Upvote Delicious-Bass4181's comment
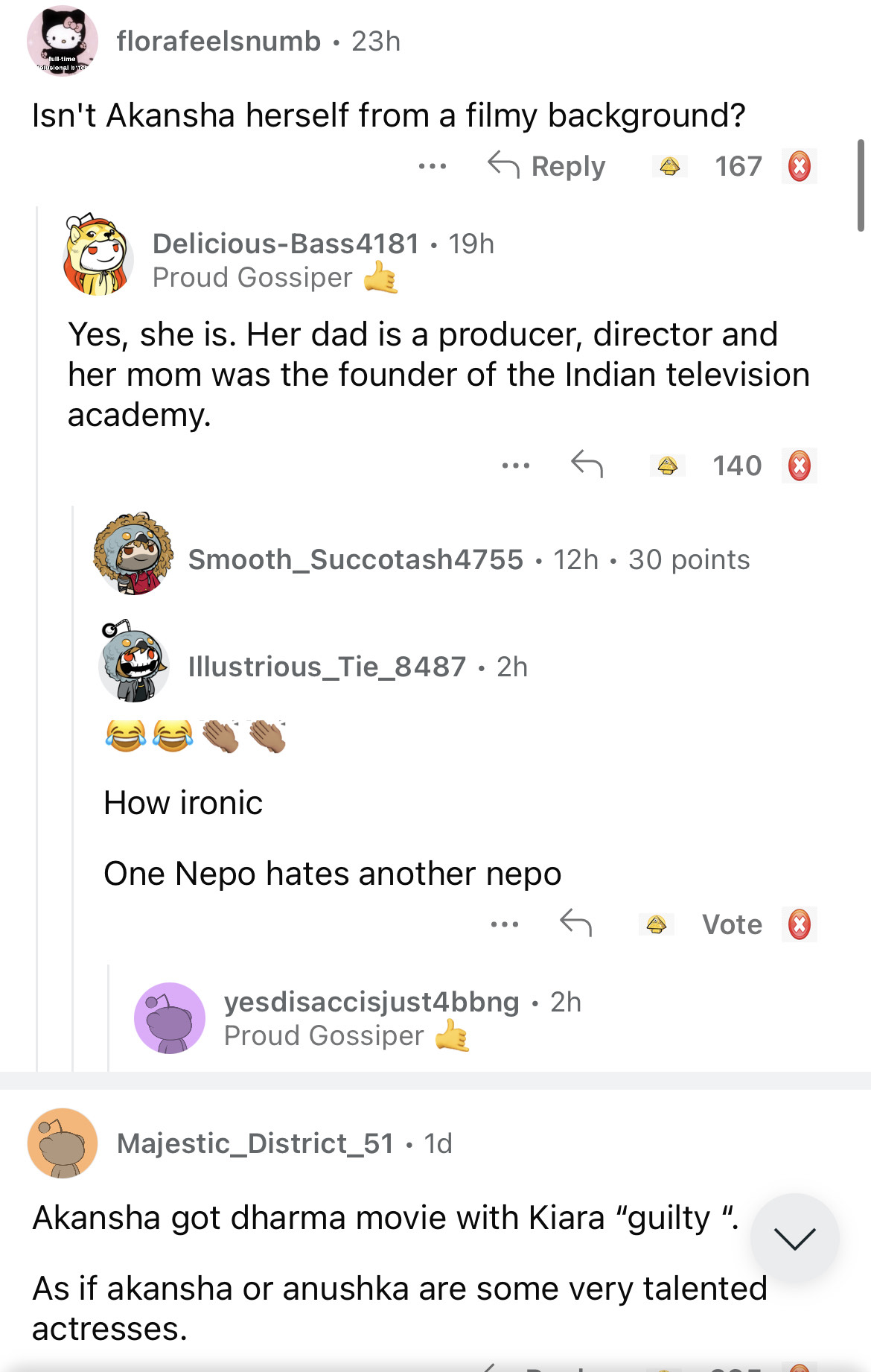 pos(667,466)
